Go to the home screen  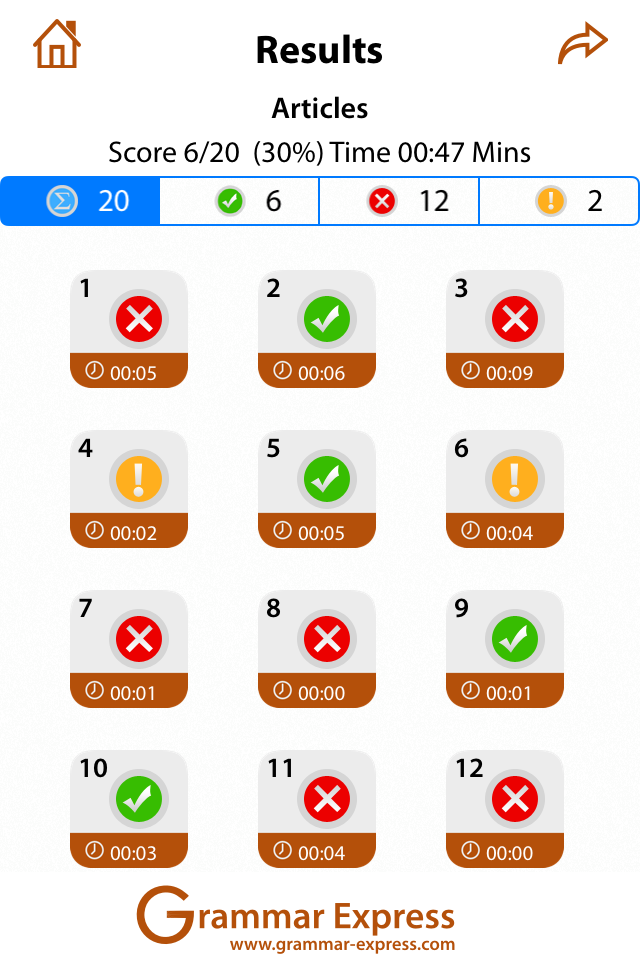(57, 45)
